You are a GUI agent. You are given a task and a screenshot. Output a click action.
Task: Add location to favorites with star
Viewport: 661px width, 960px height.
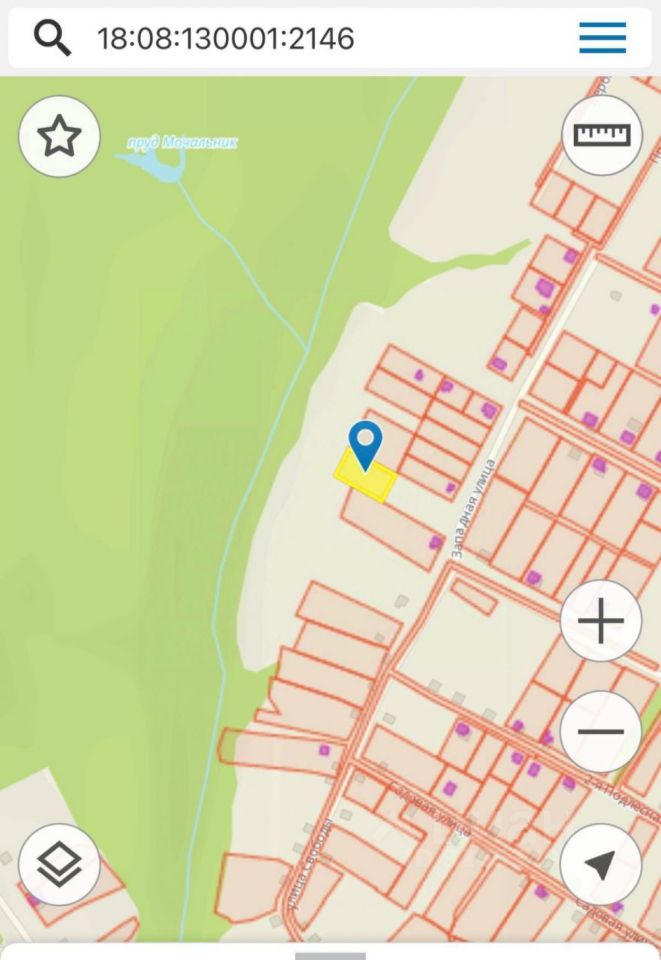59,136
